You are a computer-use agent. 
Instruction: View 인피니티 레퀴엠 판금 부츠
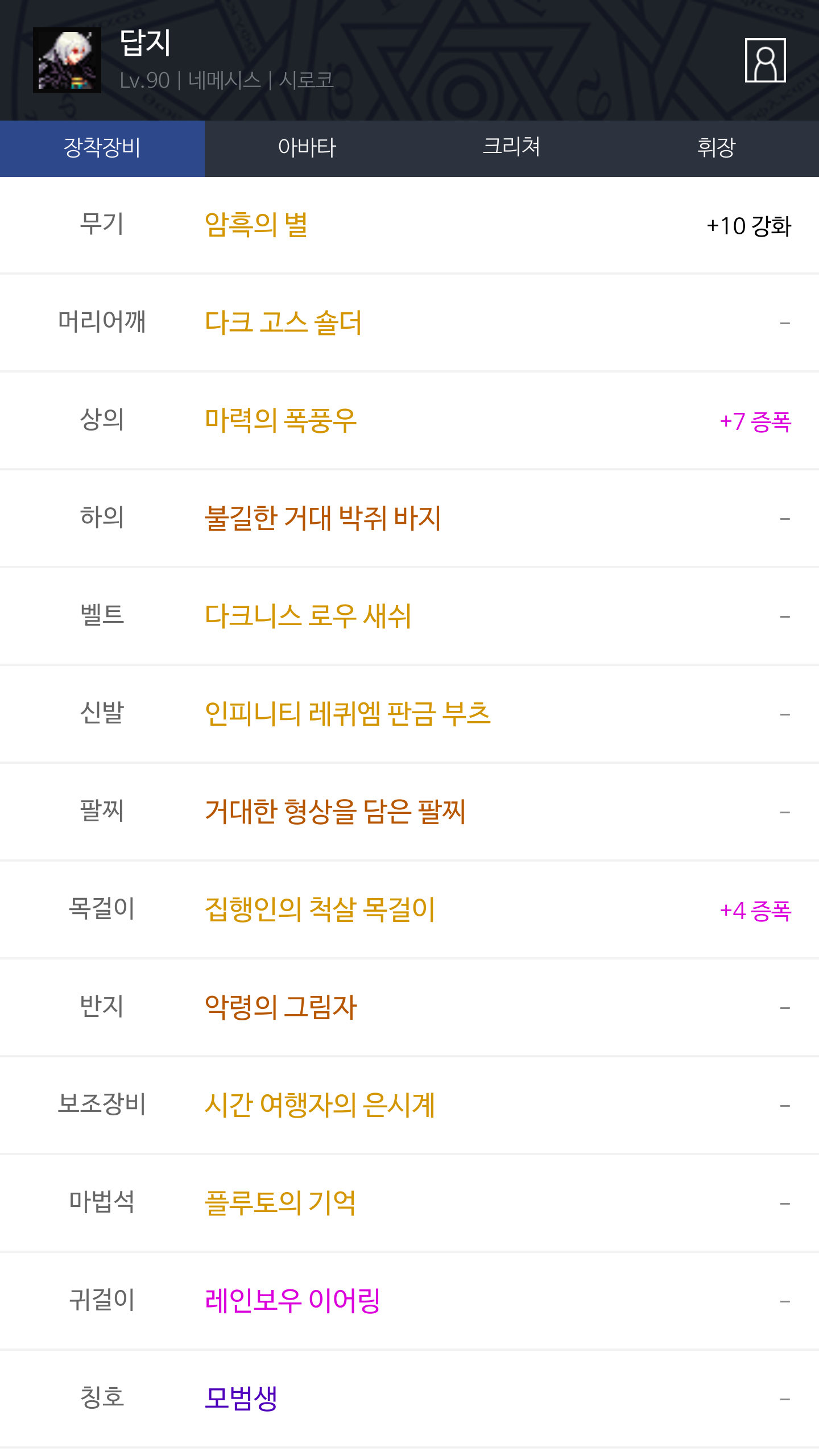coord(409,714)
